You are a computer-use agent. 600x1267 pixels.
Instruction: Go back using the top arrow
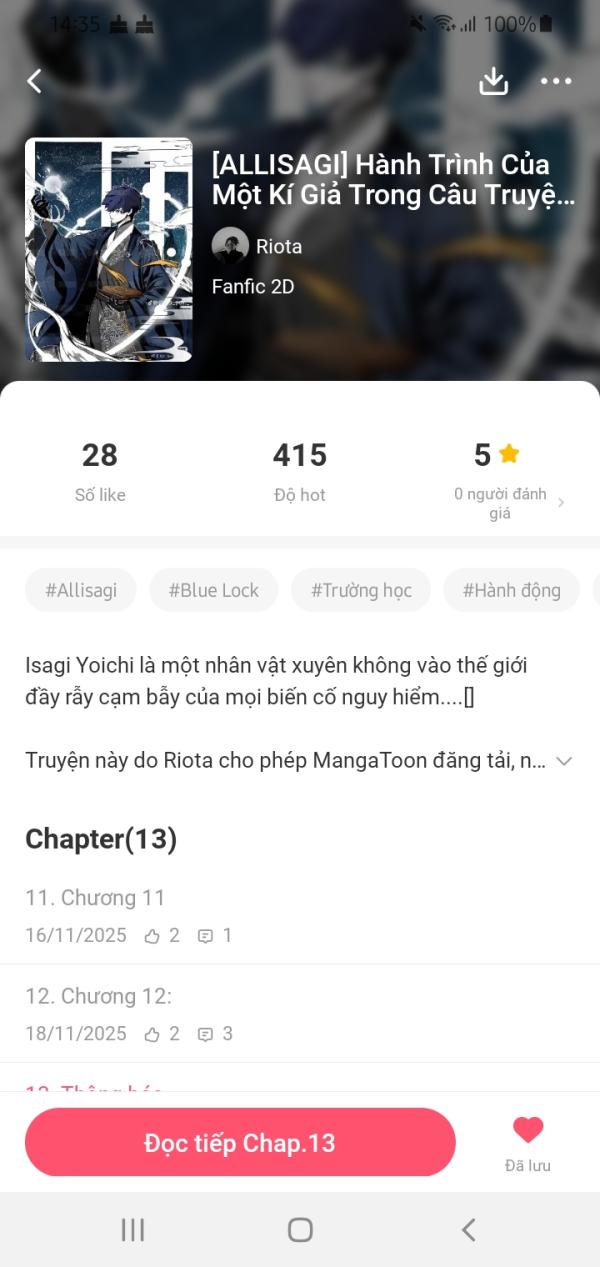35,81
